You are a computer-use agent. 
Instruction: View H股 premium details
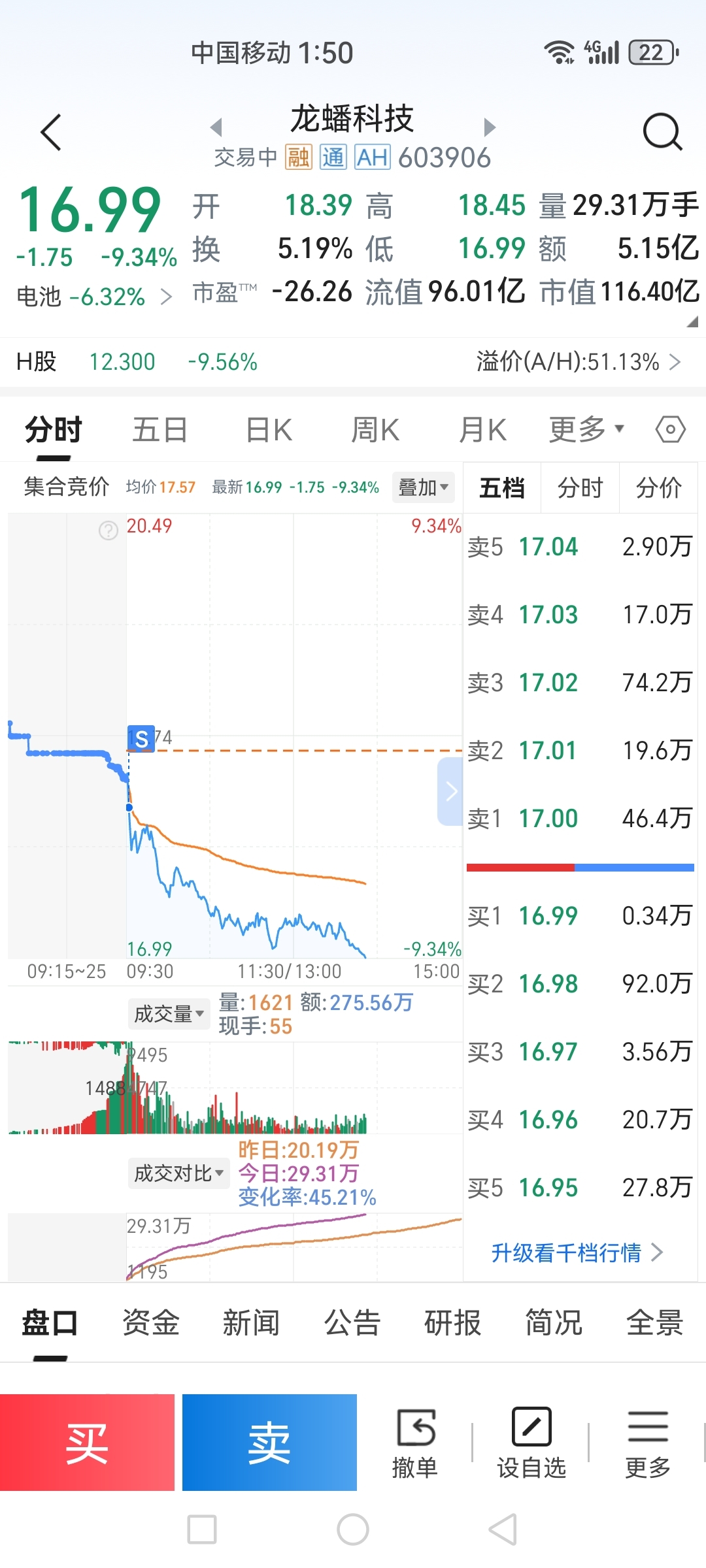click(579, 361)
